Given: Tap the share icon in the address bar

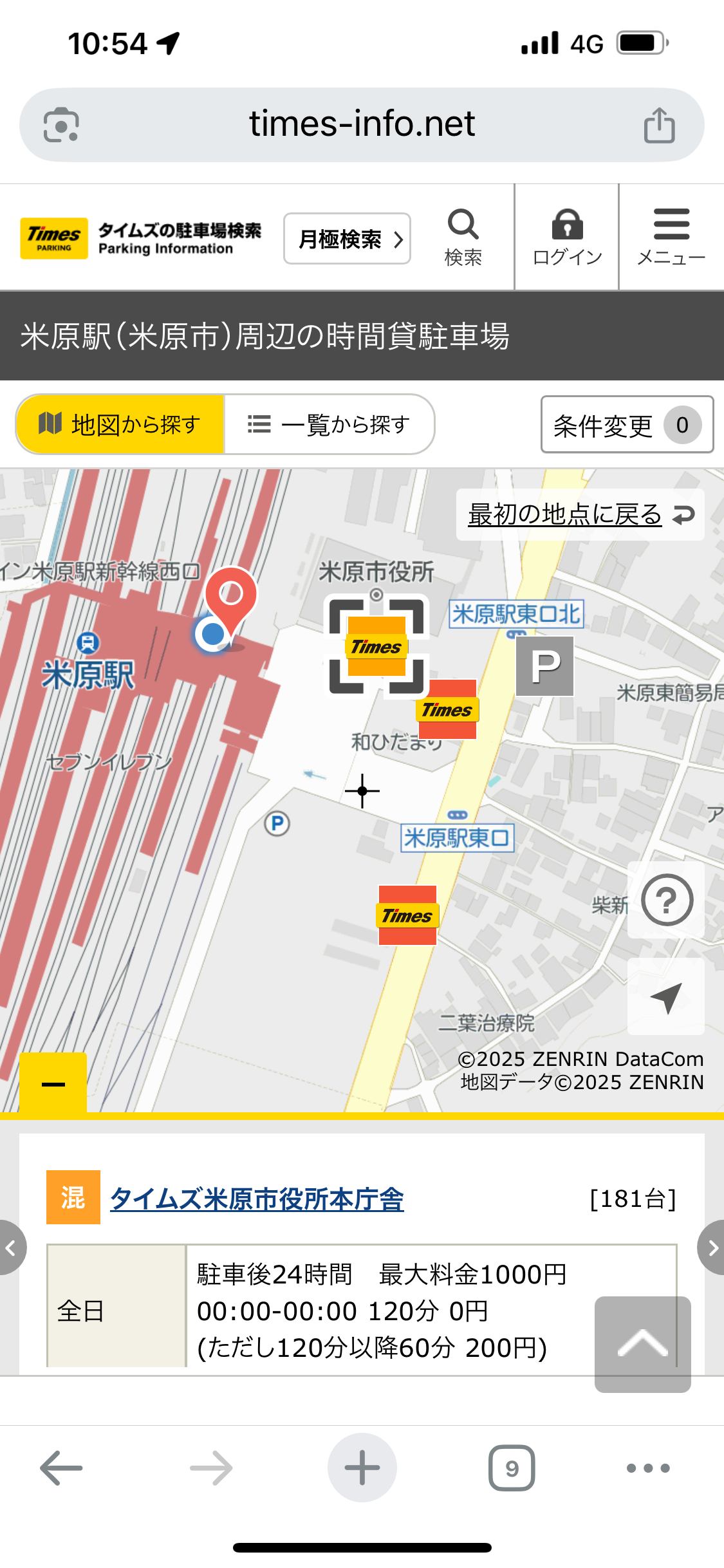Looking at the screenshot, I should click(659, 125).
